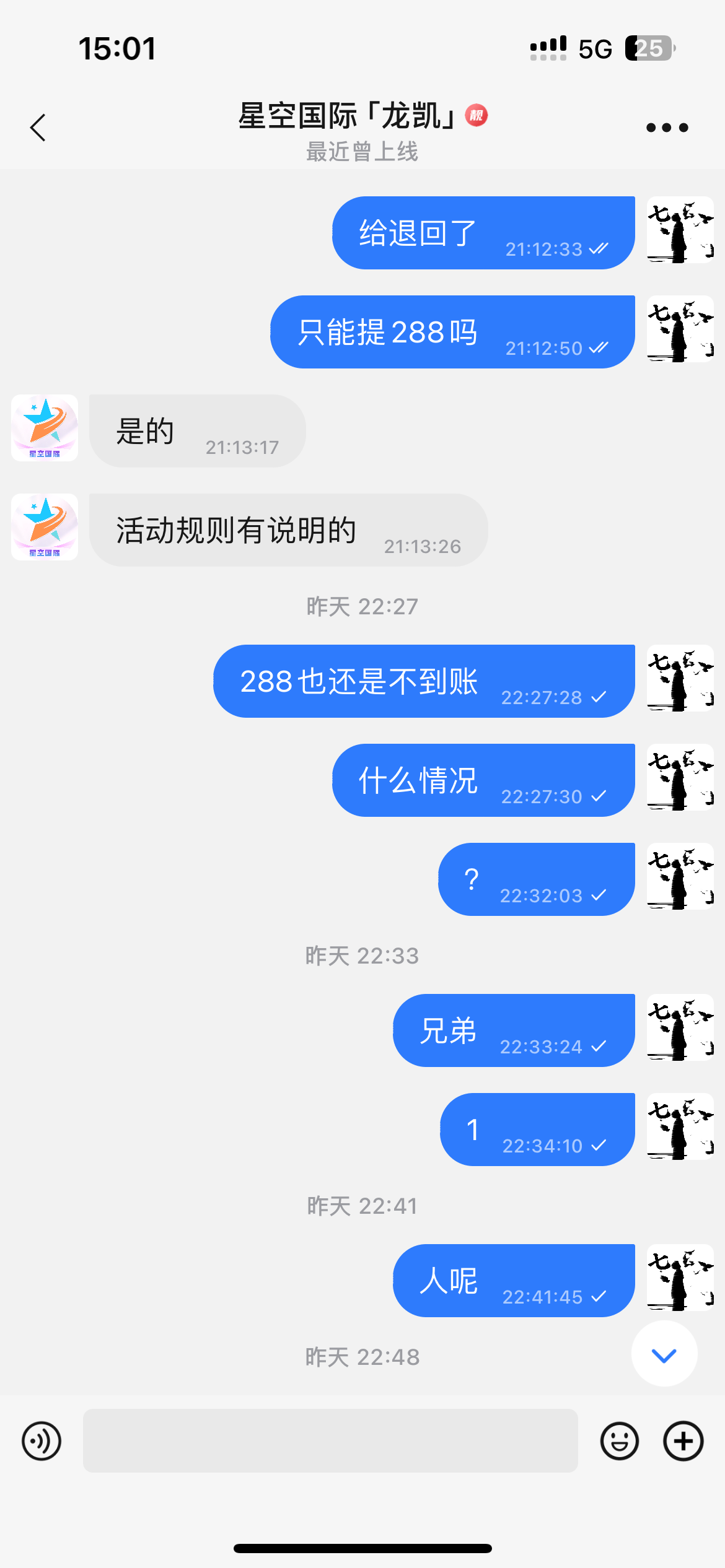This screenshot has width=725, height=1568.
Task: Expand the 昨天 22:27 date separator
Action: [362, 607]
